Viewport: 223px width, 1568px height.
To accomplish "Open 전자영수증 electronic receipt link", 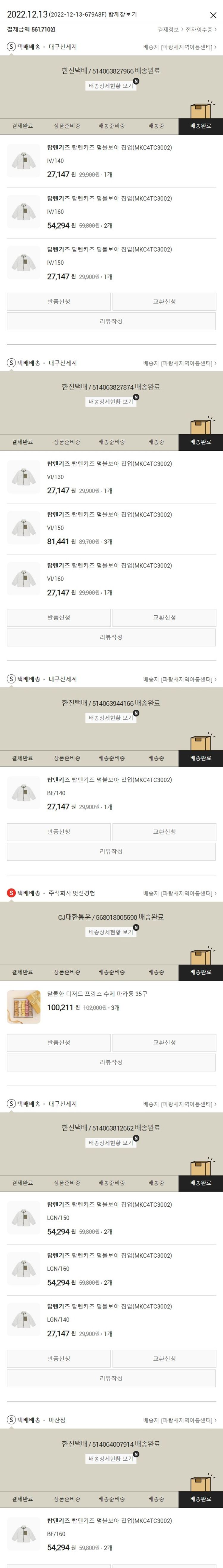I will tap(200, 29).
